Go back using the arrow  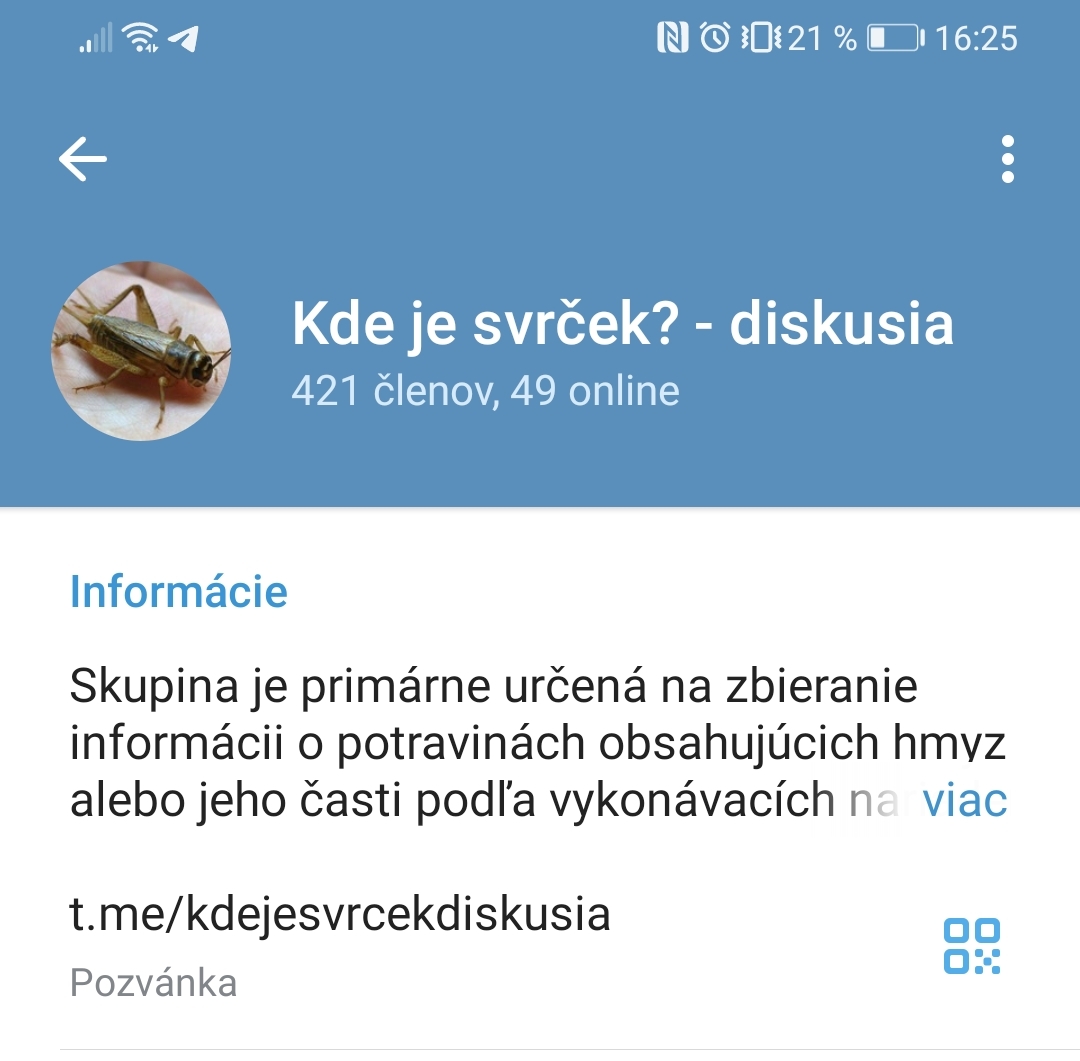click(83, 159)
